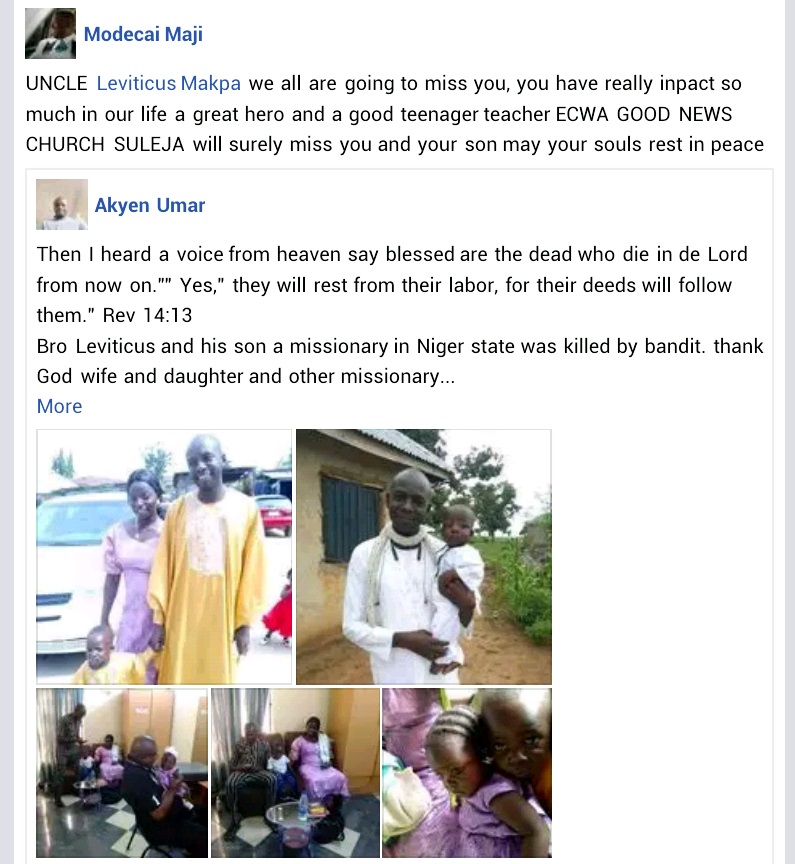Open photo of couple beside white car
The height and width of the screenshot is (864, 795).
[x=164, y=556]
